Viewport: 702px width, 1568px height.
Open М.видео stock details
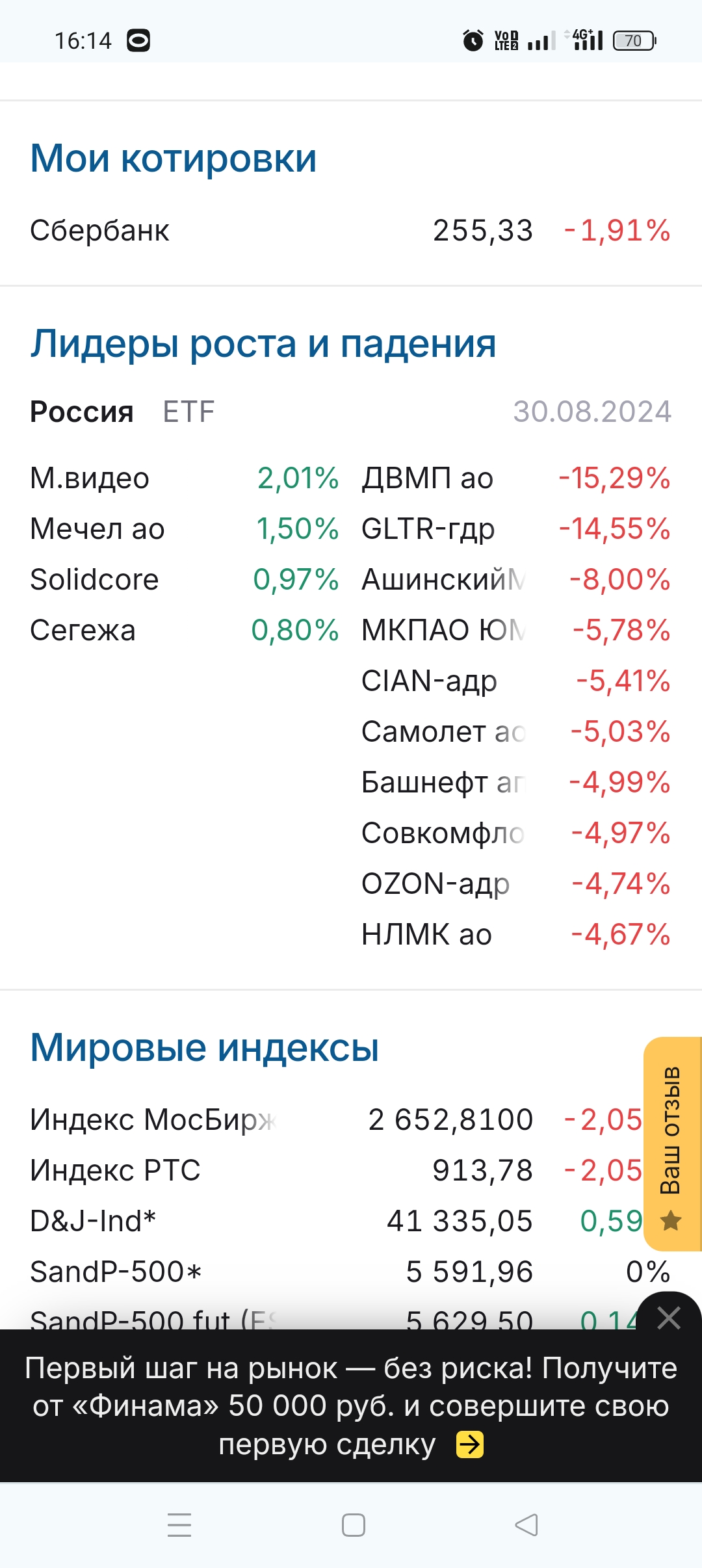pyautogui.click(x=90, y=478)
